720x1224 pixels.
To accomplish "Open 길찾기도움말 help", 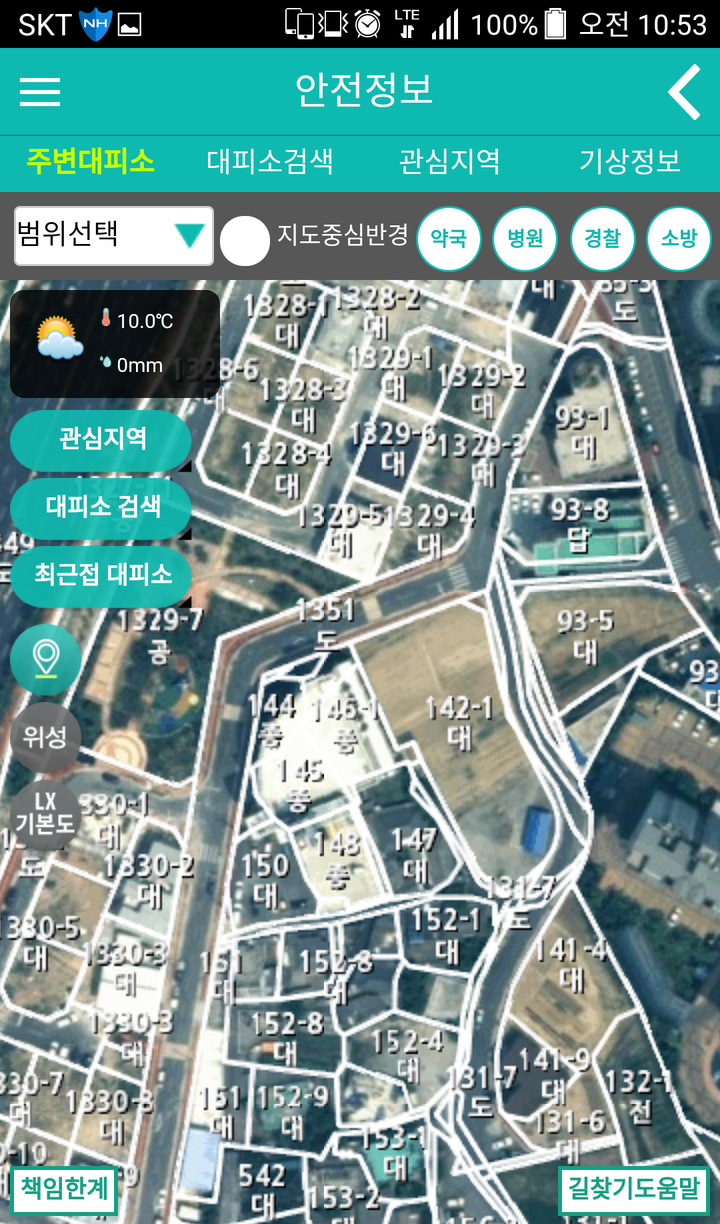I will pos(633,1190).
